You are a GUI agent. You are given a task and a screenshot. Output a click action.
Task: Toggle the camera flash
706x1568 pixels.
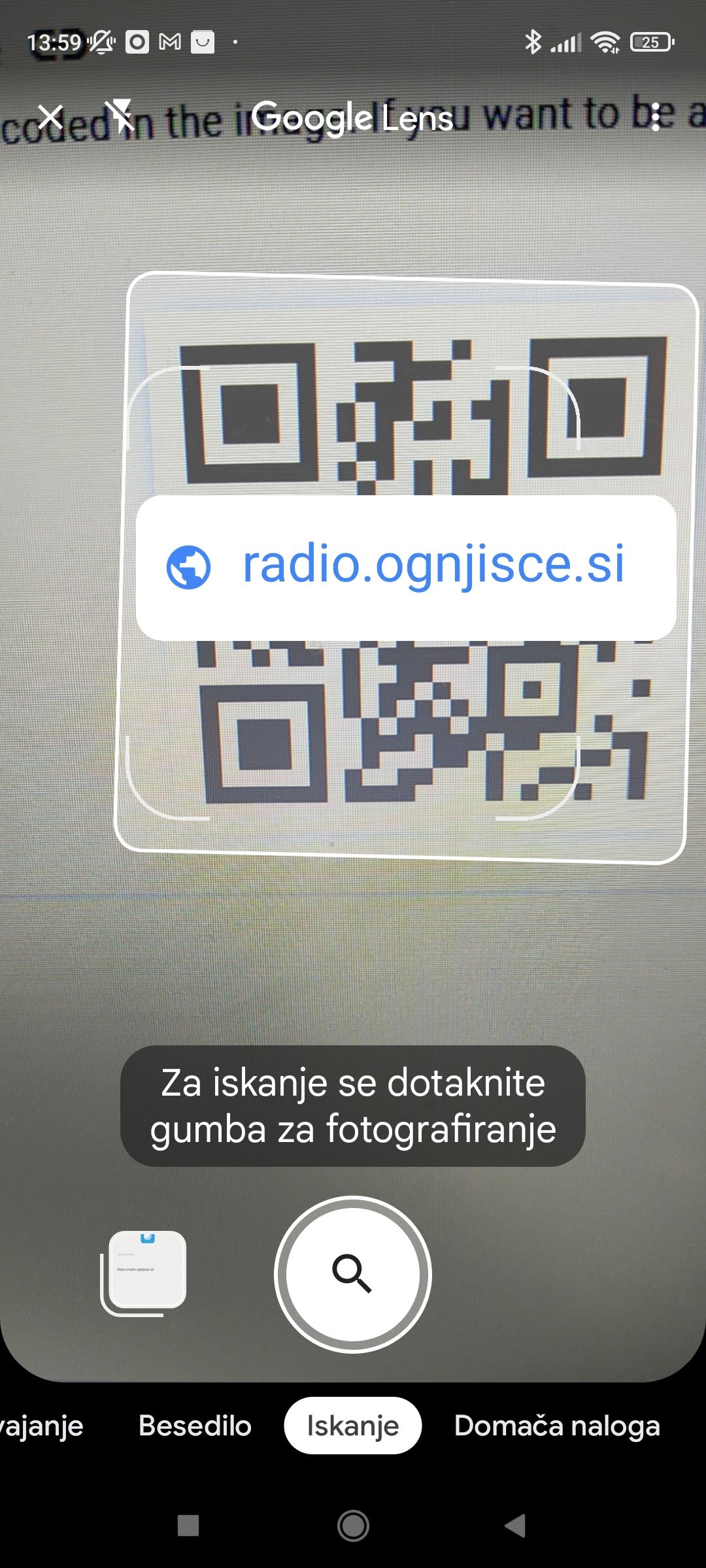[x=120, y=116]
